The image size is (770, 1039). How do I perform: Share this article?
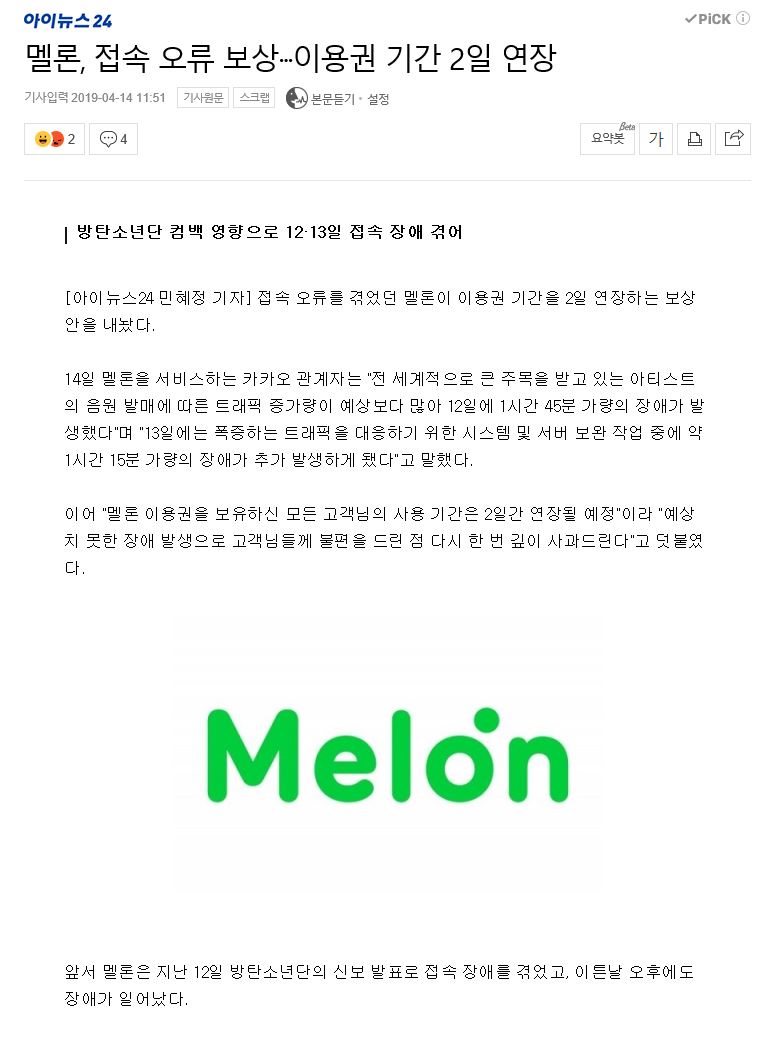pyautogui.click(x=733, y=139)
